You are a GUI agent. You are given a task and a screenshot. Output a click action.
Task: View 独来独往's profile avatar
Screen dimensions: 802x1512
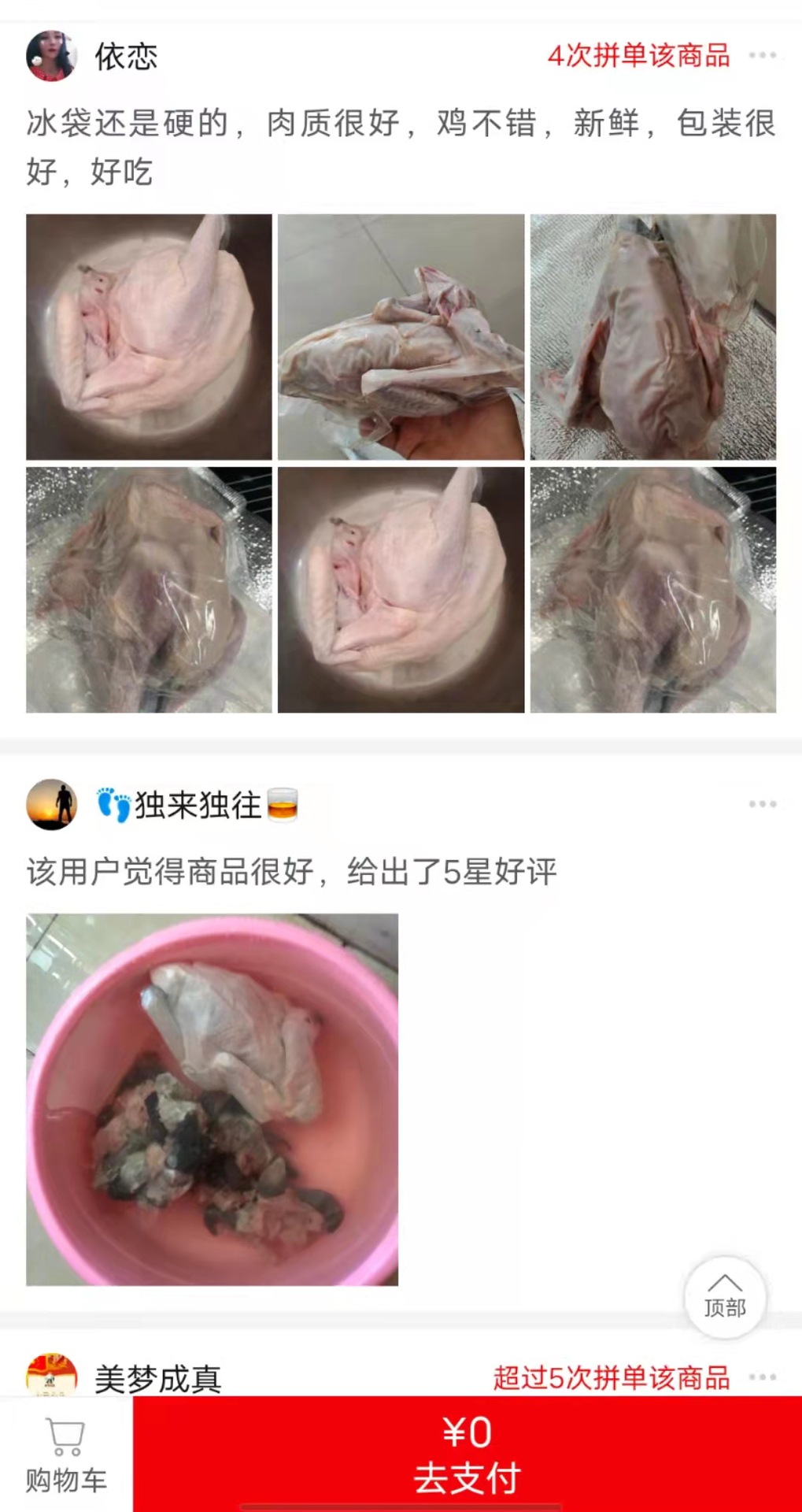(51, 805)
